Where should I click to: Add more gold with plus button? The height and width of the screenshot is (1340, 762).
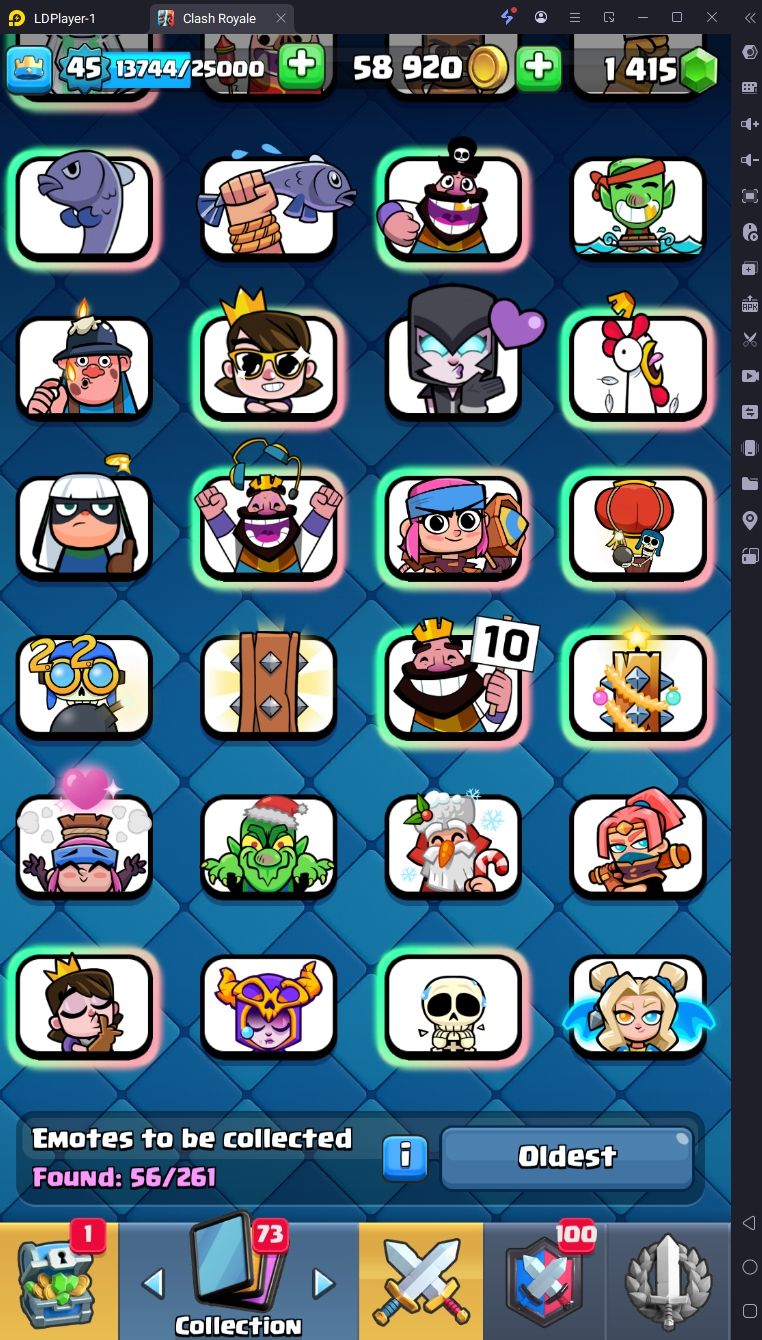(x=538, y=67)
